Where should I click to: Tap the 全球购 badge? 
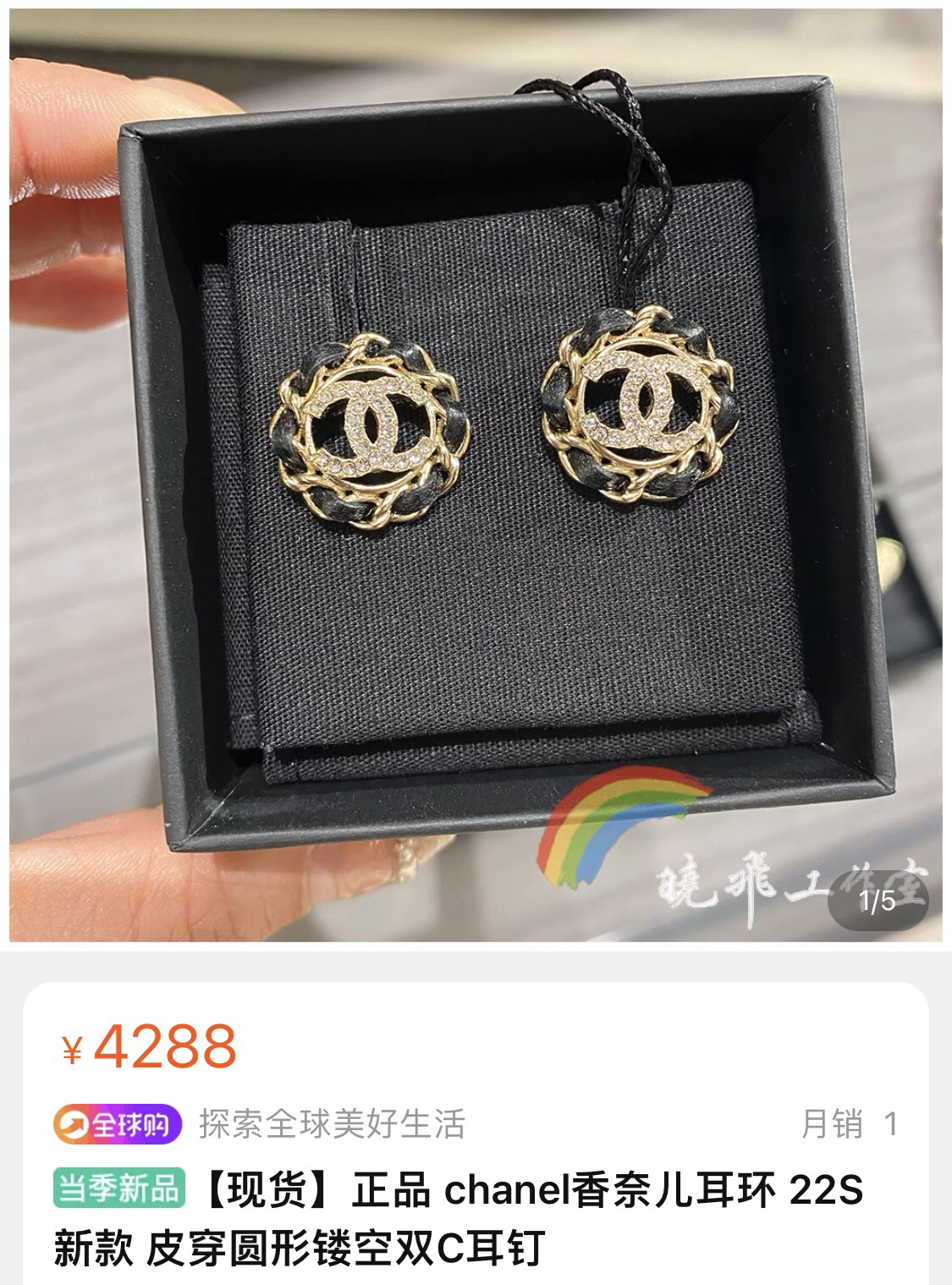[118, 1125]
